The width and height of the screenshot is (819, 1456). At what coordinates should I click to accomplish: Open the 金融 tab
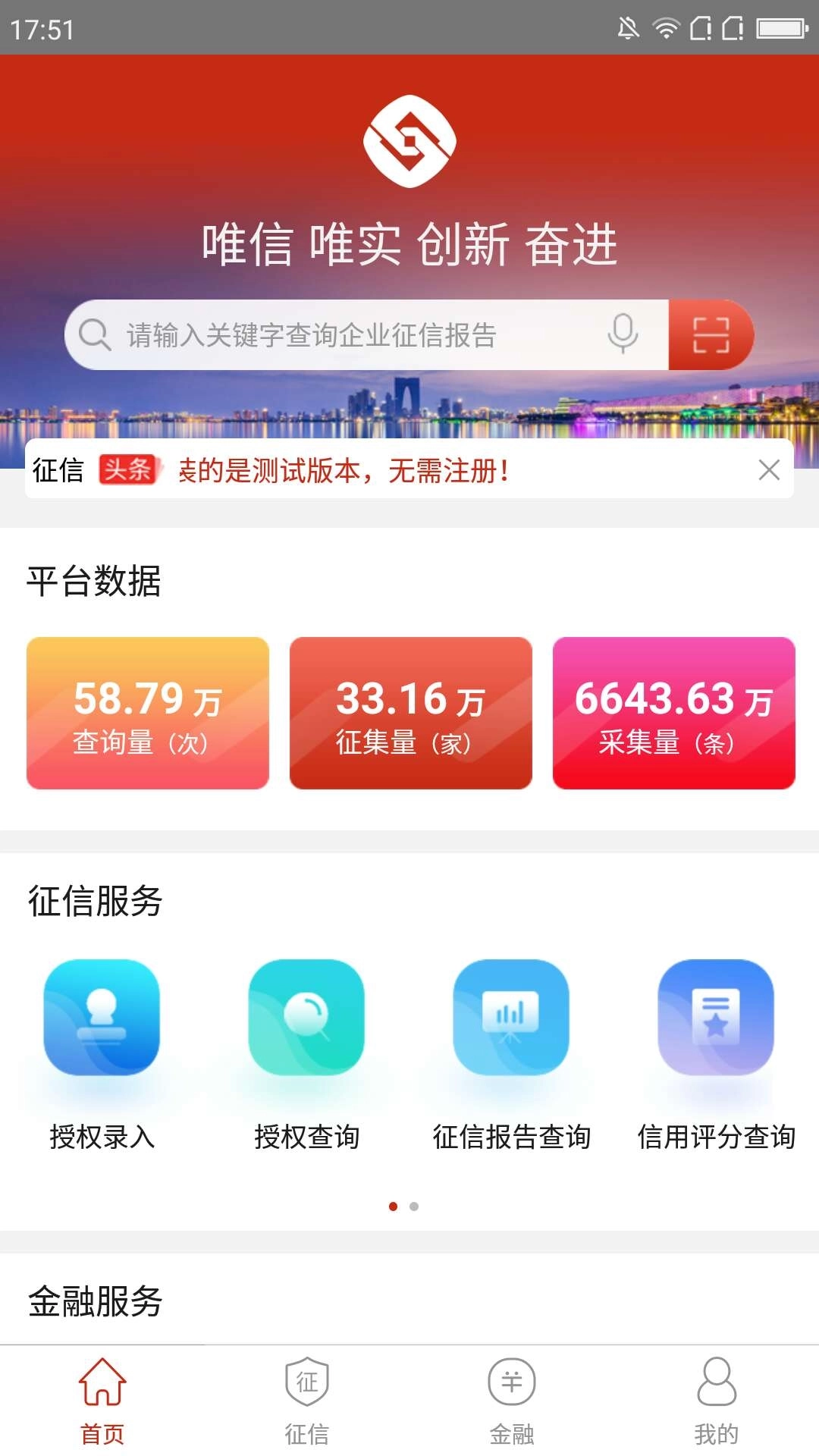point(512,1407)
